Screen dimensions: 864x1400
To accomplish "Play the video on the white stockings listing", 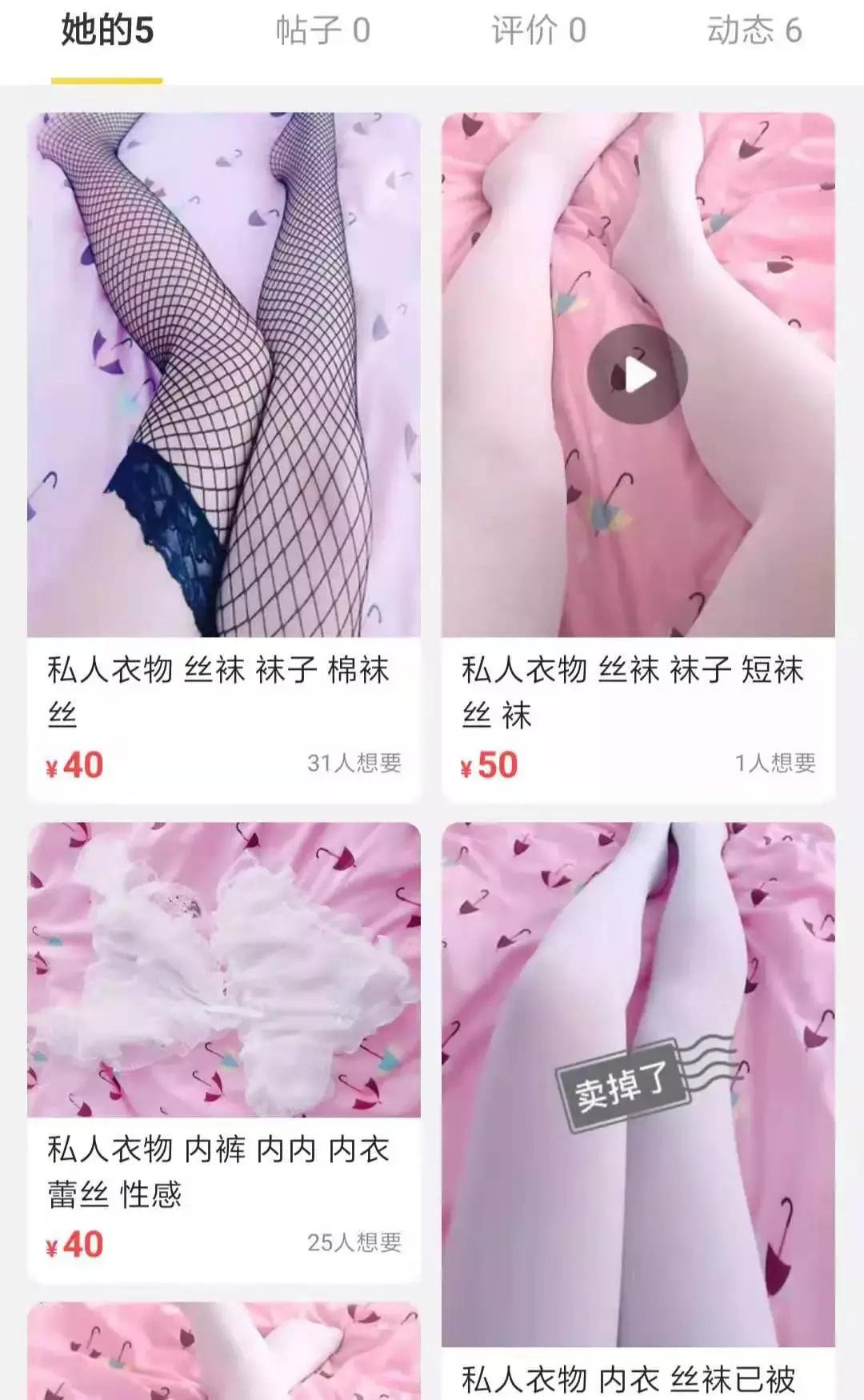I will pos(636,372).
